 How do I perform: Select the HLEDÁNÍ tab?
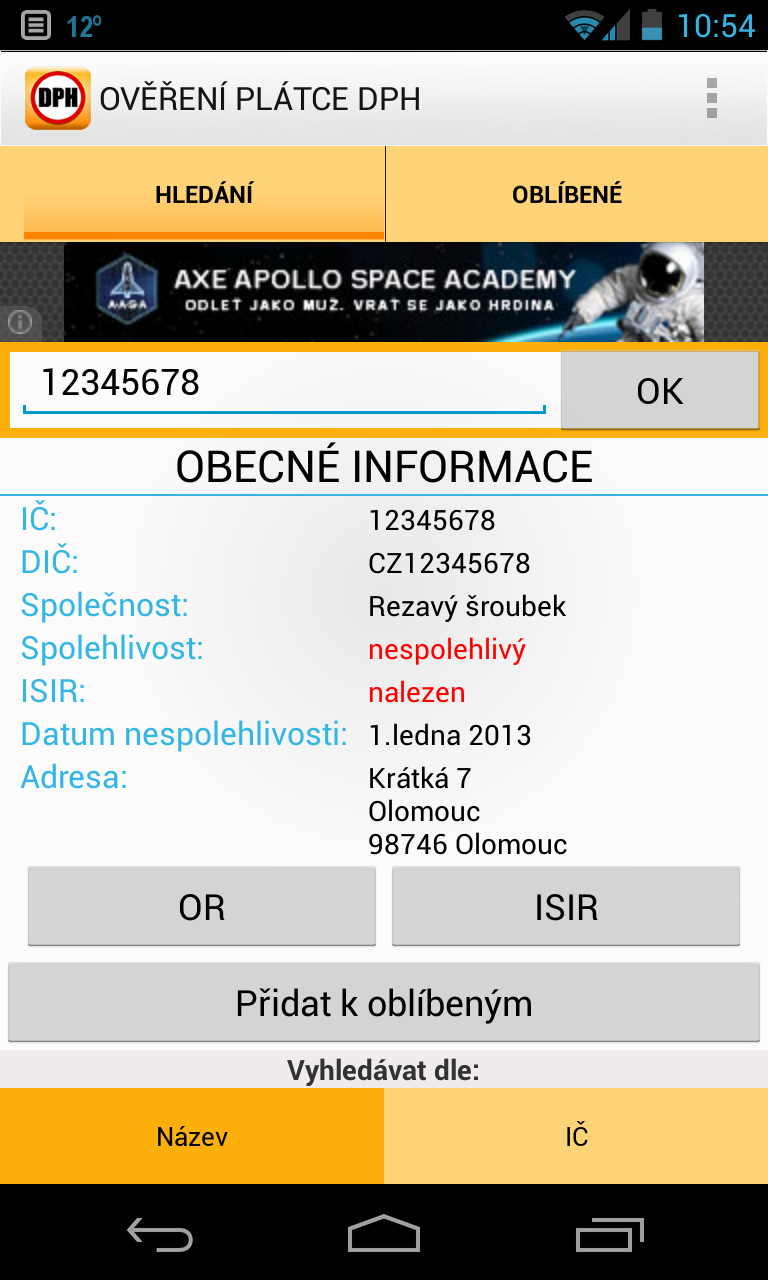point(204,194)
